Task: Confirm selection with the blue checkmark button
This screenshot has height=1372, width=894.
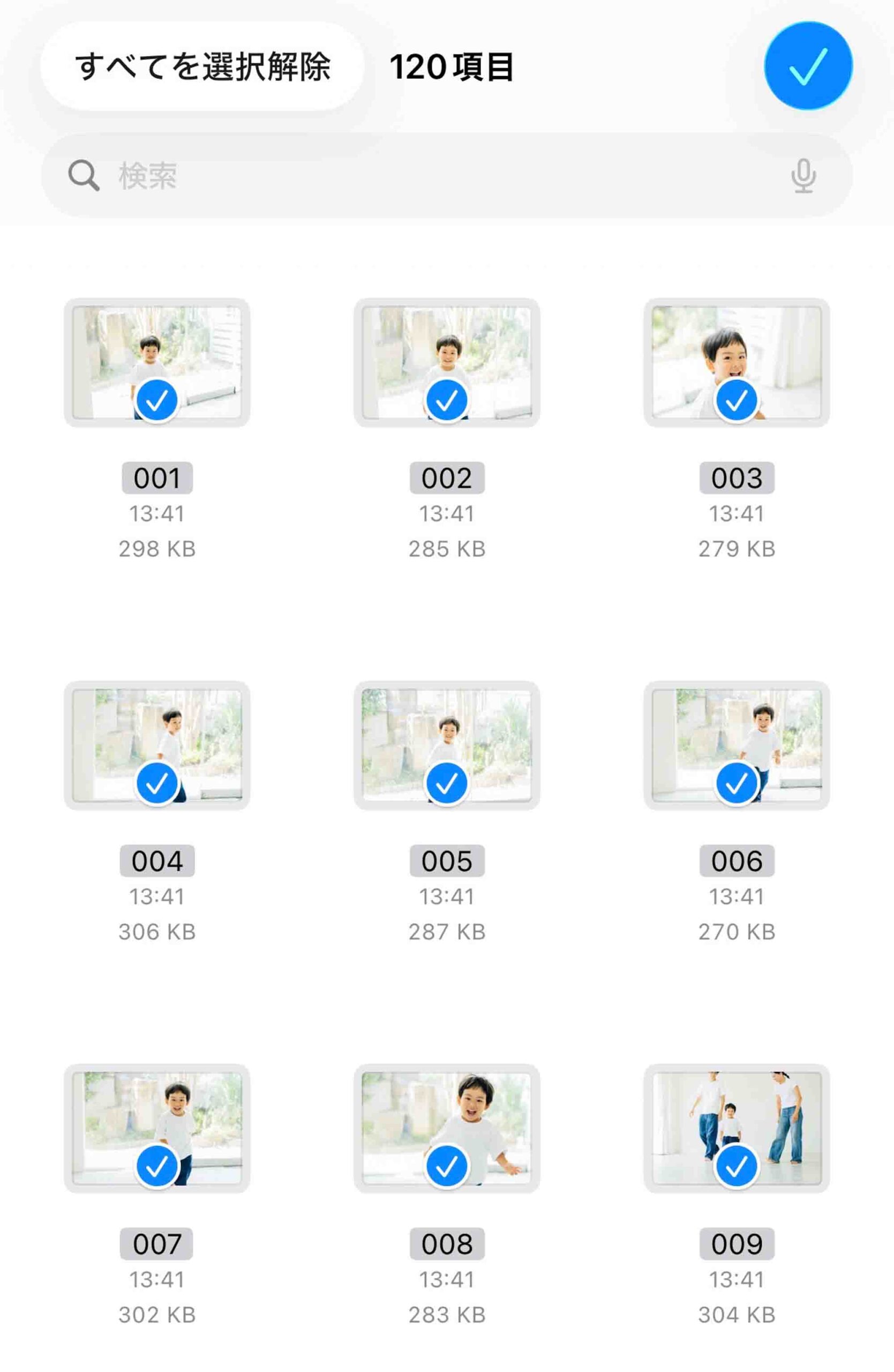Action: 808,66
